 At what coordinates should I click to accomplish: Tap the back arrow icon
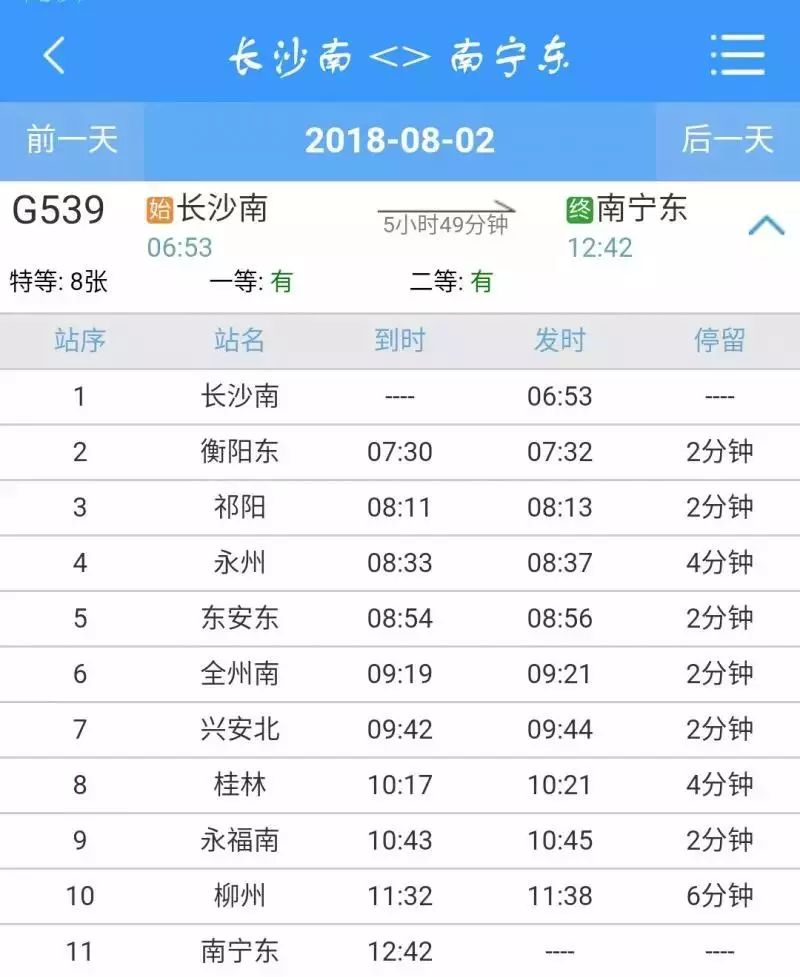[x=55, y=56]
